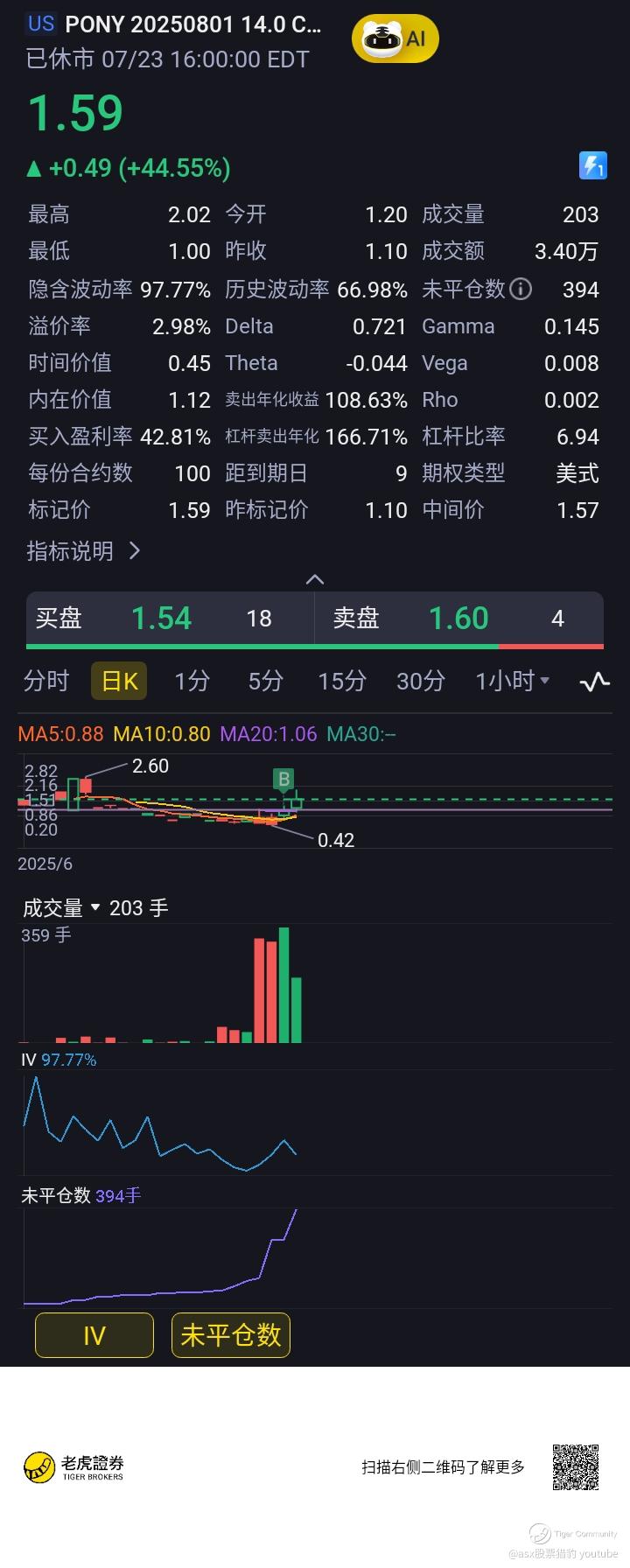Image resolution: width=630 pixels, height=1568 pixels.
Task: Switch to the 分时 chart
Action: point(46,681)
